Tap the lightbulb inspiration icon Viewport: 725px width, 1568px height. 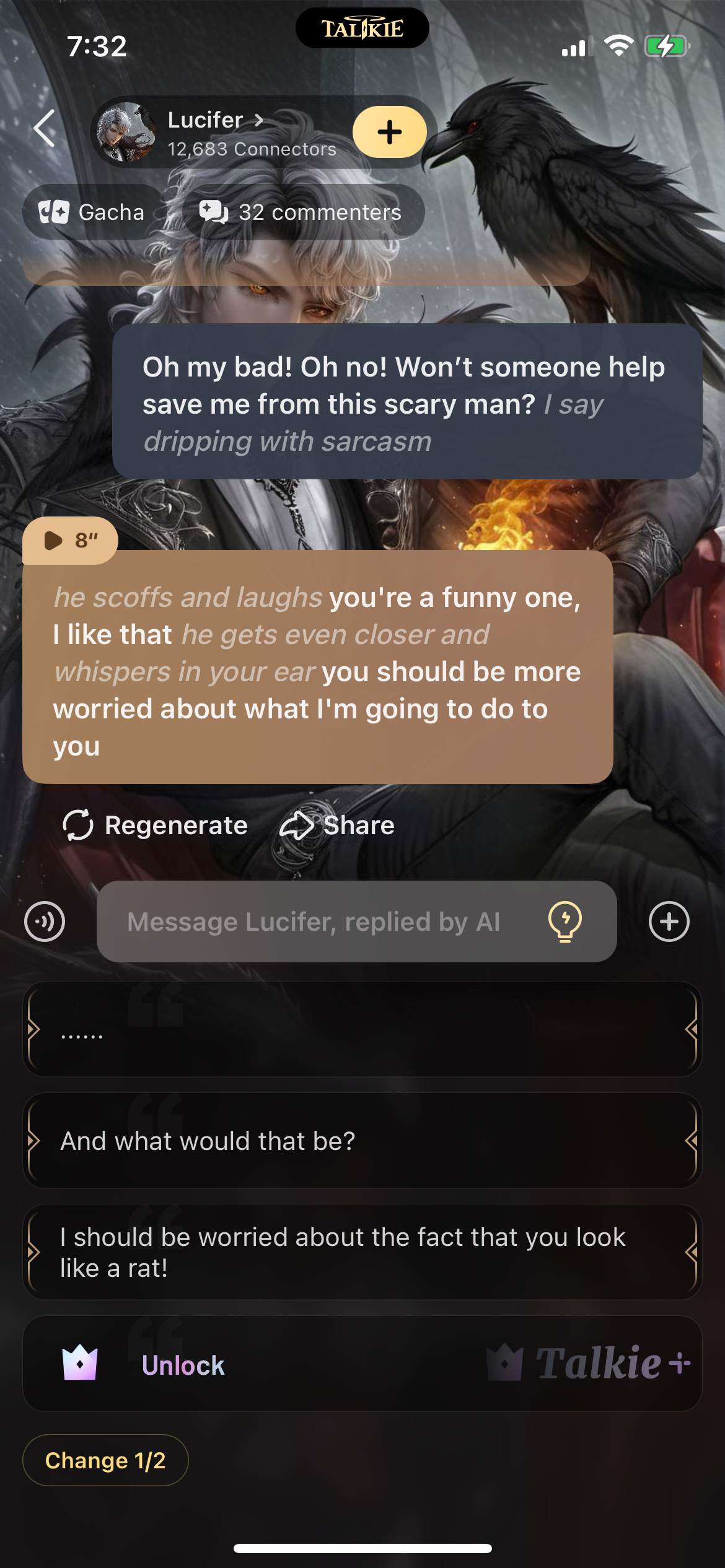tap(565, 921)
